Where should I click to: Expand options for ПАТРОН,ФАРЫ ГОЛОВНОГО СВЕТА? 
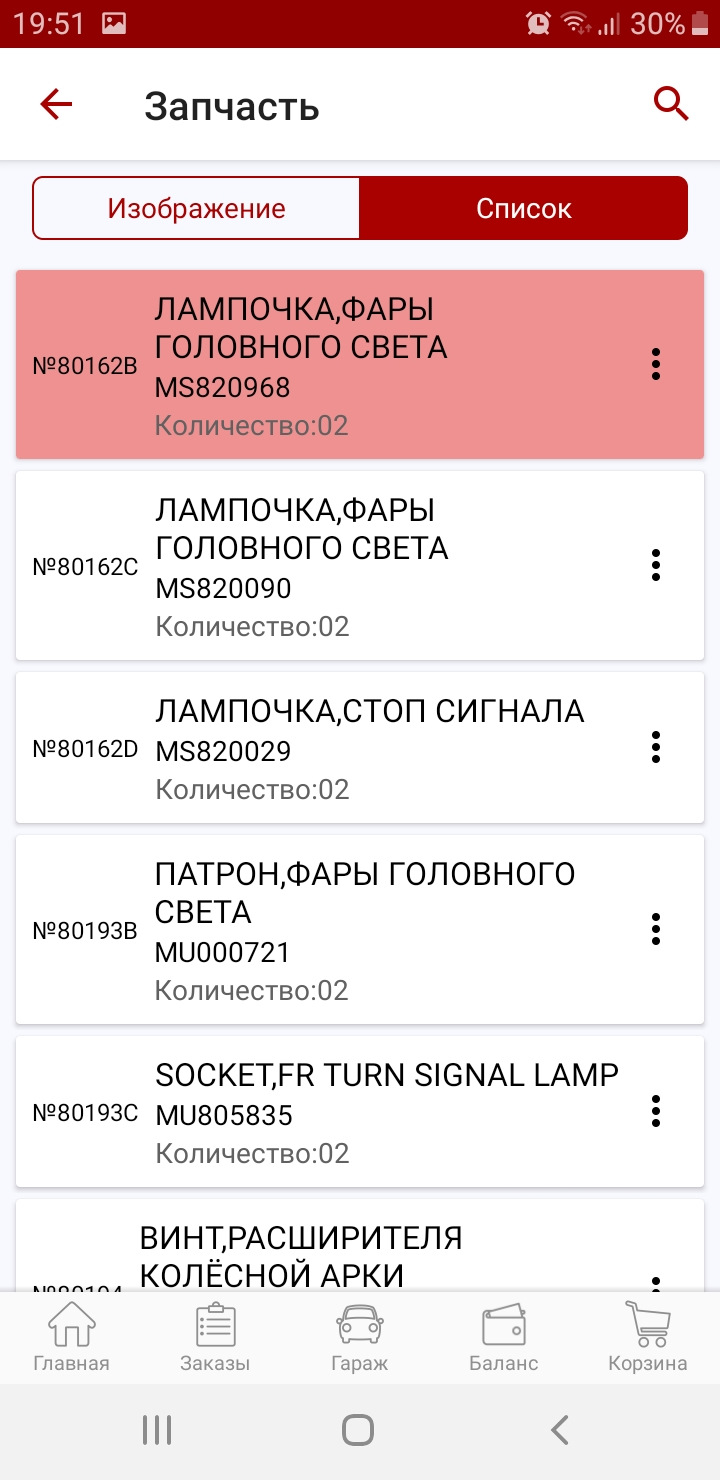[x=656, y=929]
